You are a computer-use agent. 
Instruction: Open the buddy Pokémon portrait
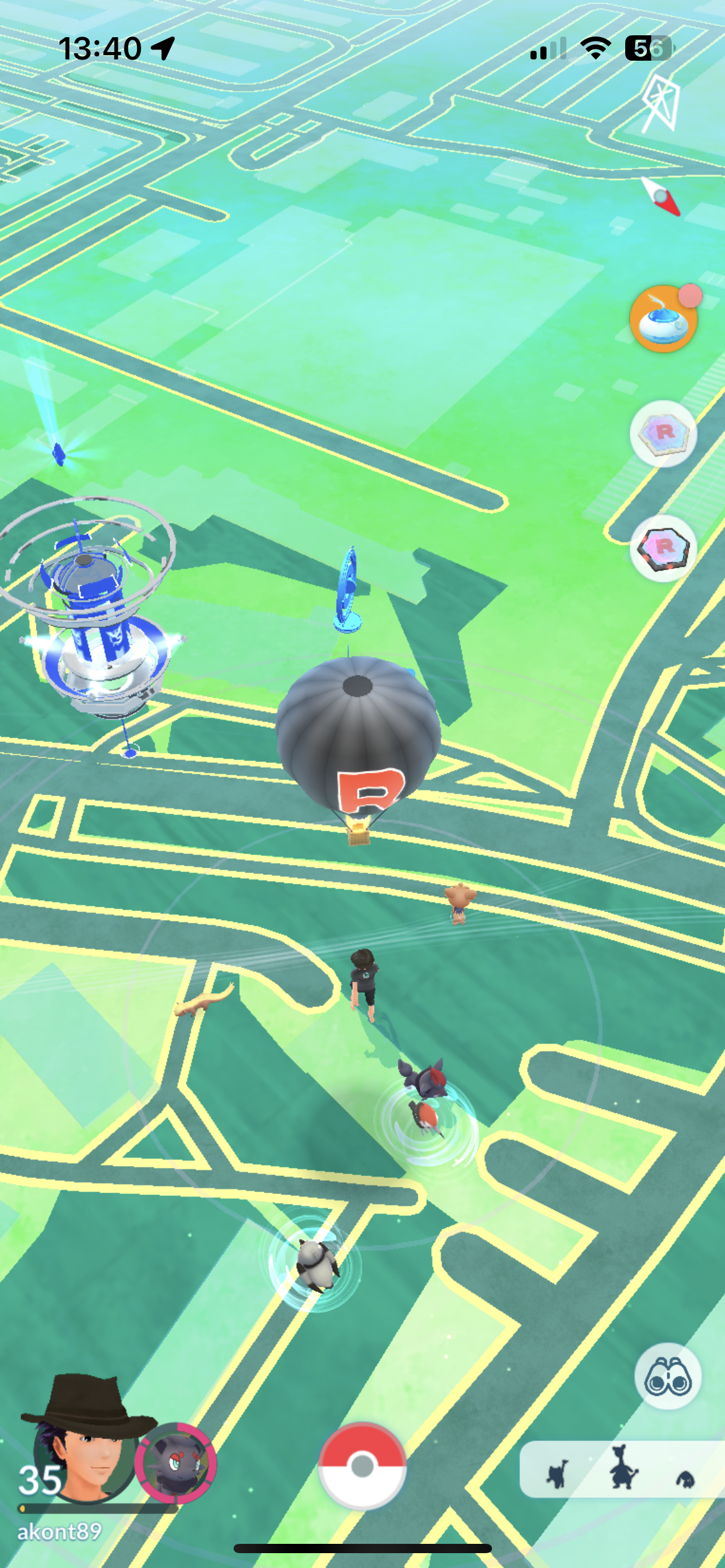177,1463
